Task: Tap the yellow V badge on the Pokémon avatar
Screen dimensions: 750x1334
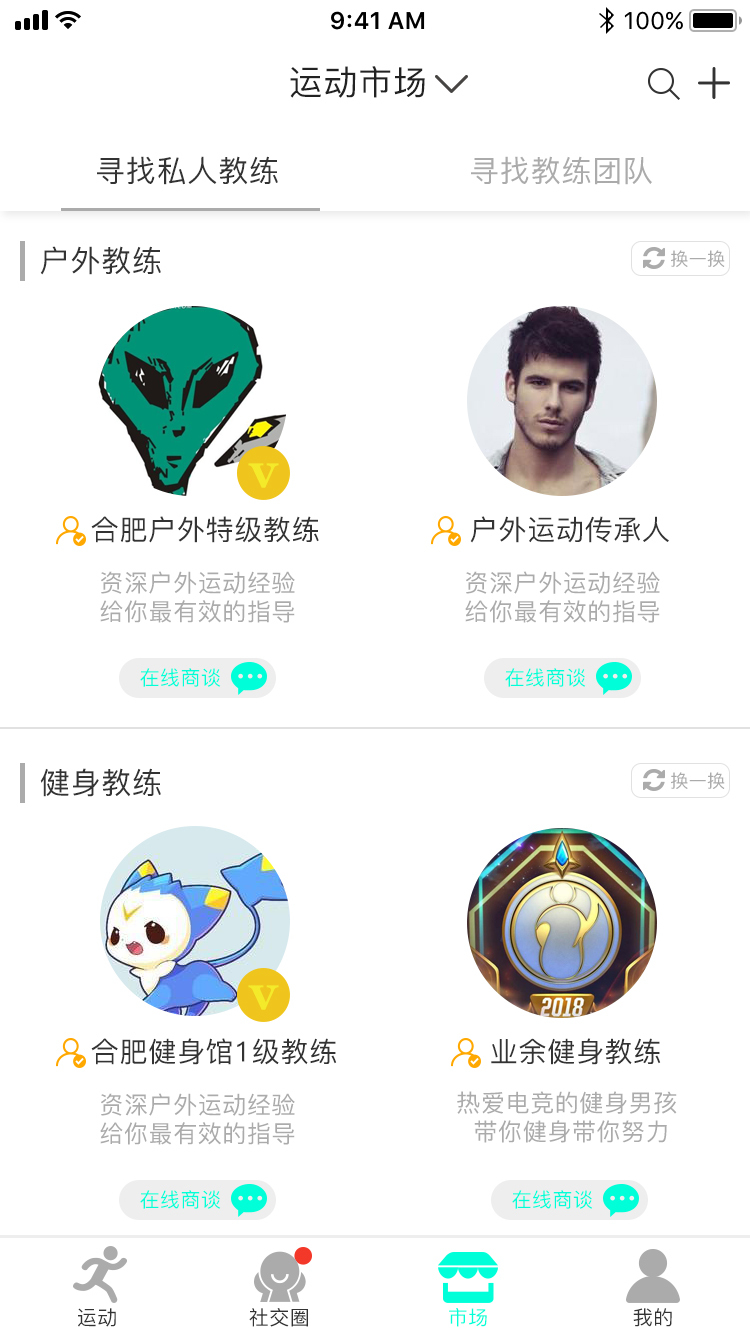Action: [x=263, y=996]
